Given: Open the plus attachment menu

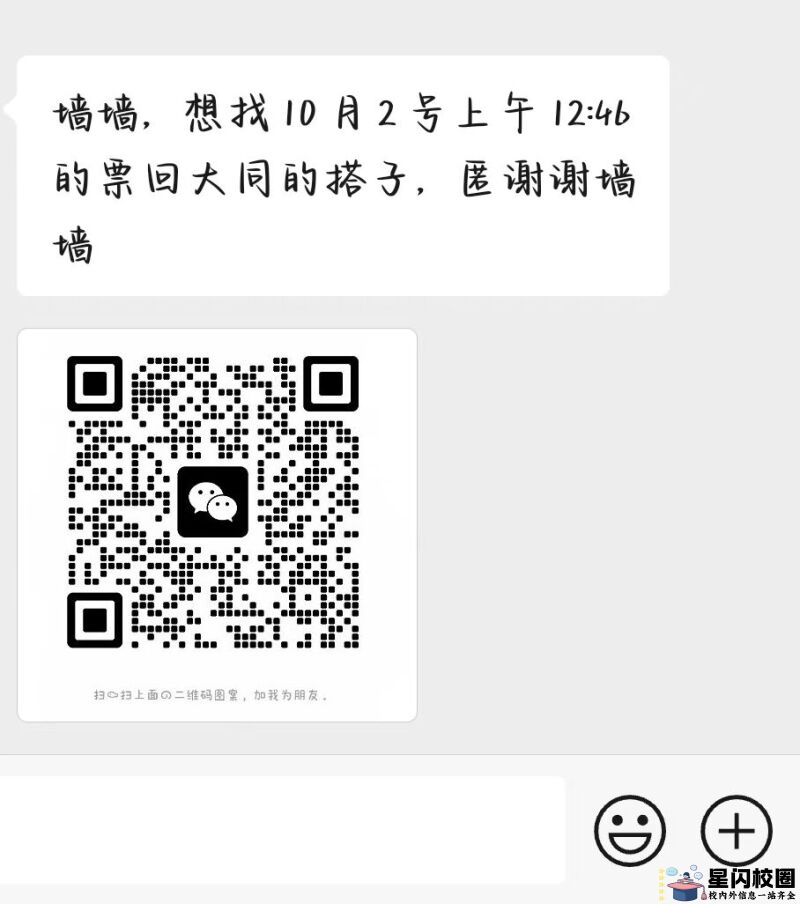Looking at the screenshot, I should (736, 830).
